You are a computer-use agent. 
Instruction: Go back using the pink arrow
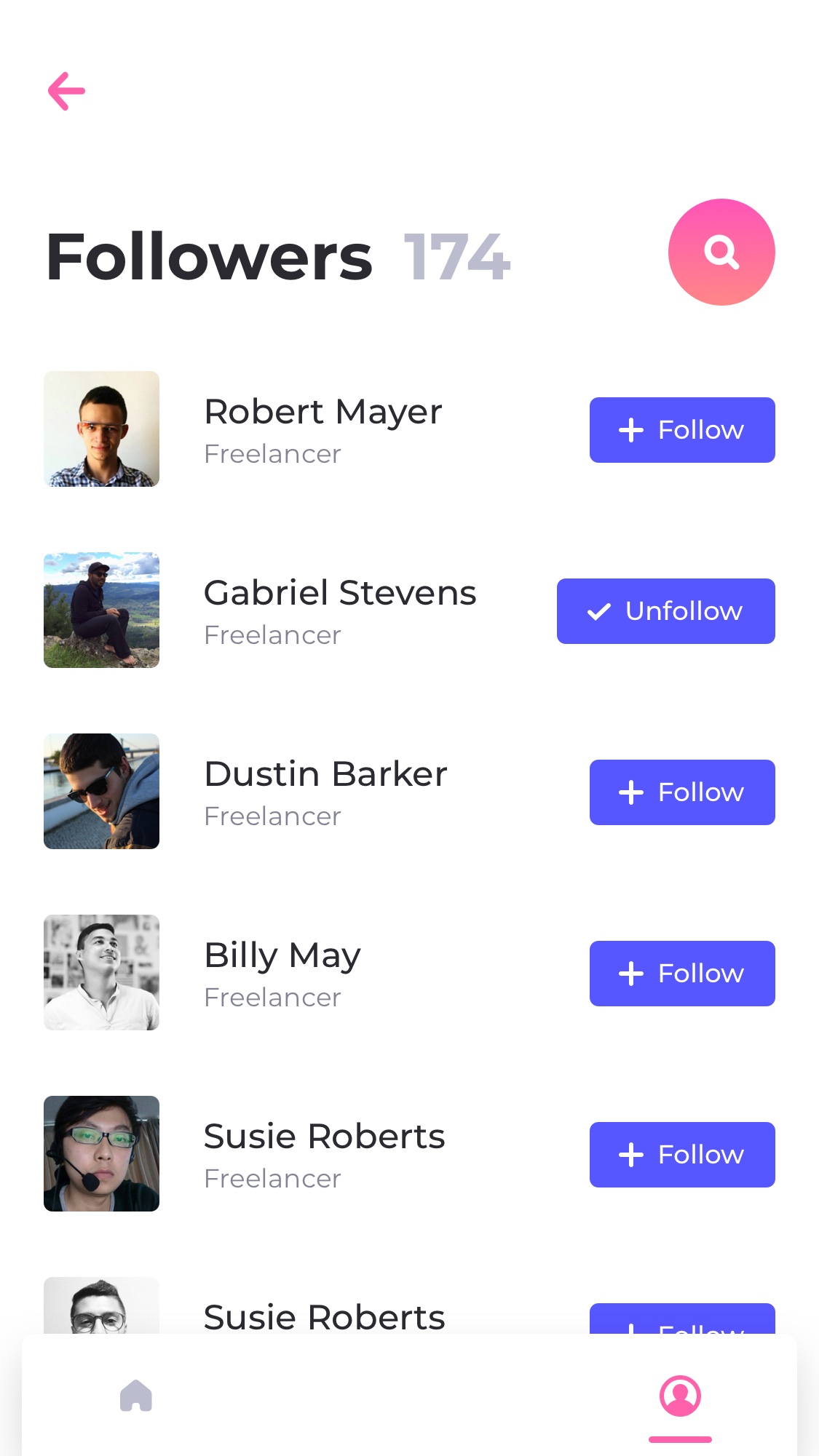click(x=66, y=91)
